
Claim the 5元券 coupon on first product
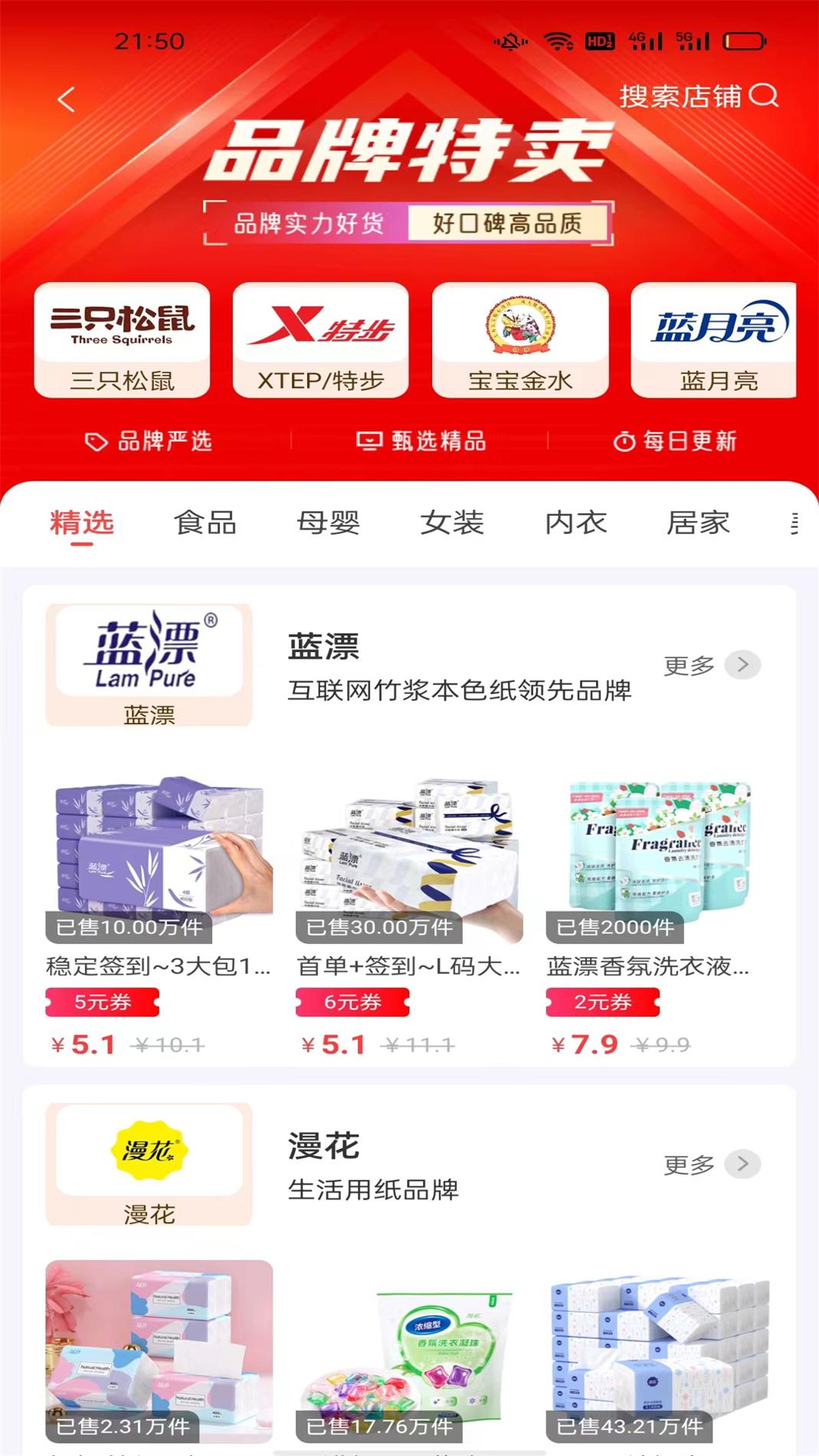coord(100,1001)
